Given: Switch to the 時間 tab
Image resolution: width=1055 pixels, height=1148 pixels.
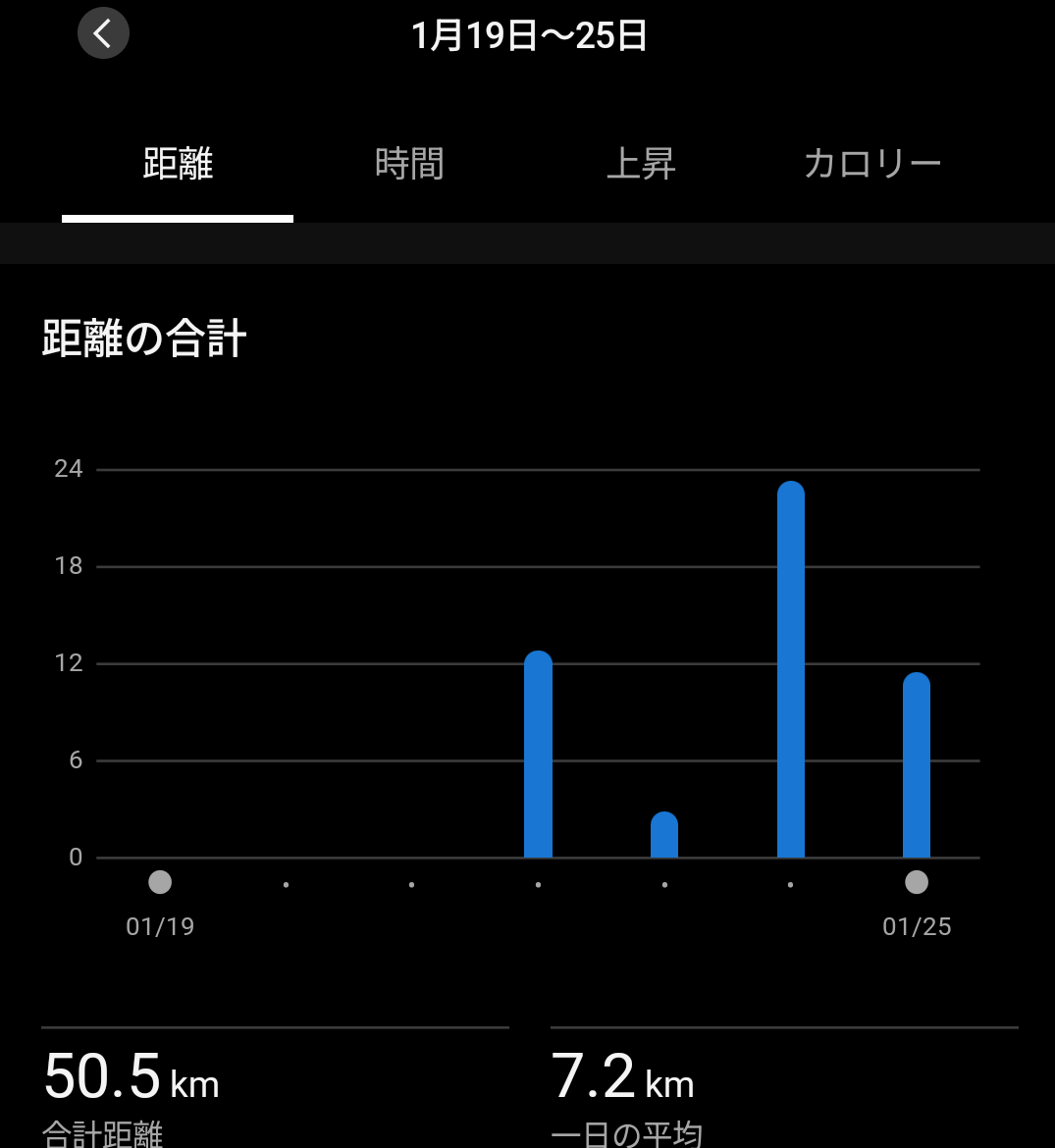Looking at the screenshot, I should click(x=409, y=164).
